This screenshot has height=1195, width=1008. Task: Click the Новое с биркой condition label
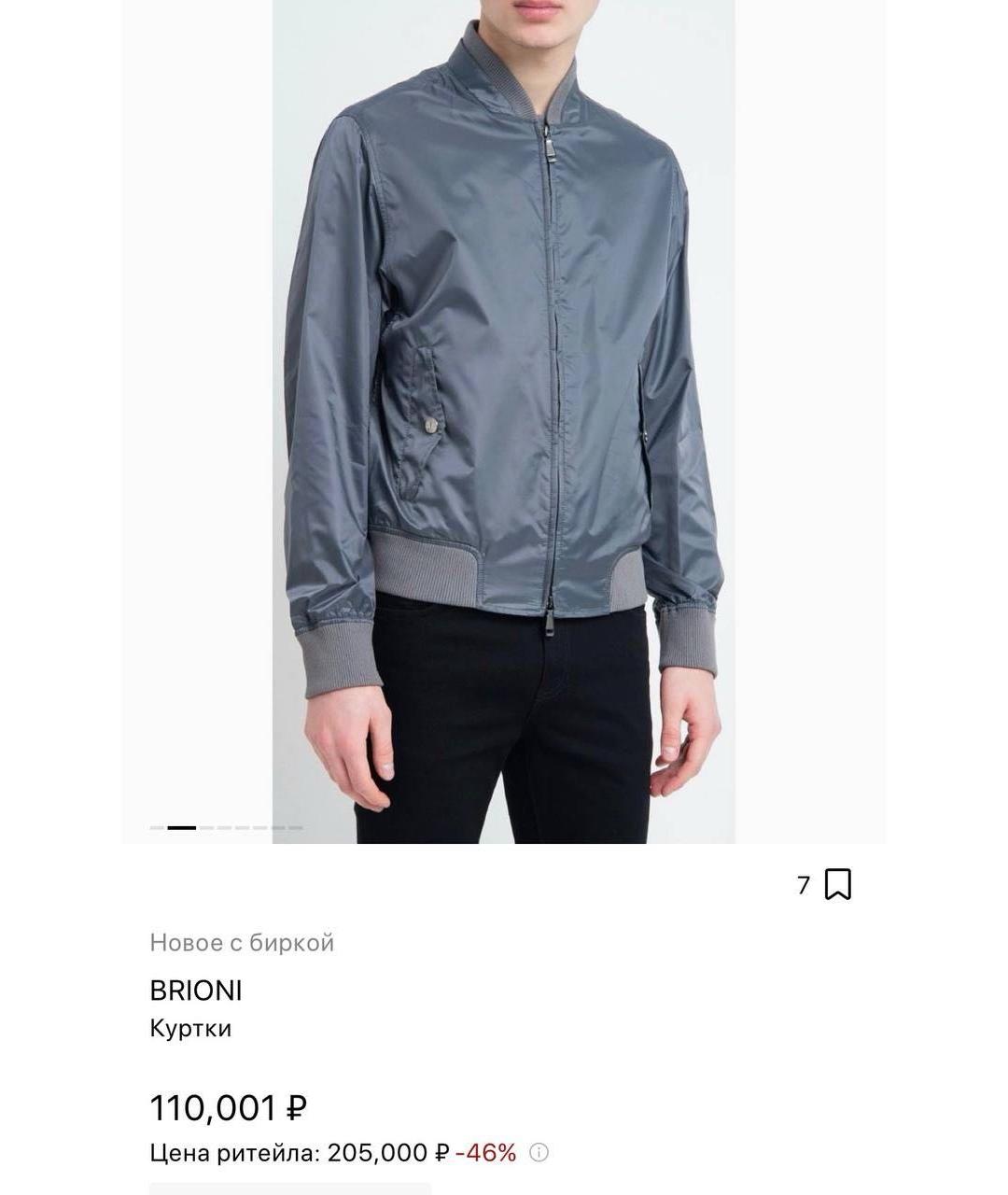point(240,943)
